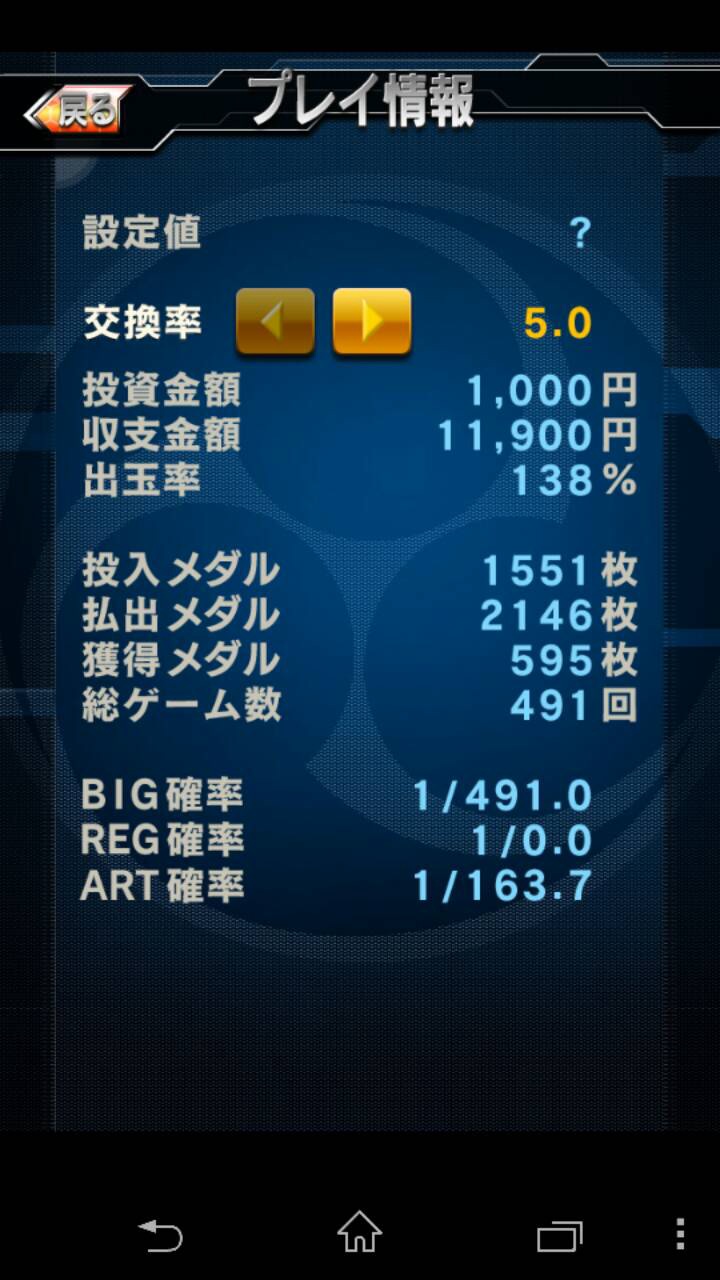The width and height of the screenshot is (720, 1280).
Task: Open the navigation bar overflow menu
Action: (680, 1235)
